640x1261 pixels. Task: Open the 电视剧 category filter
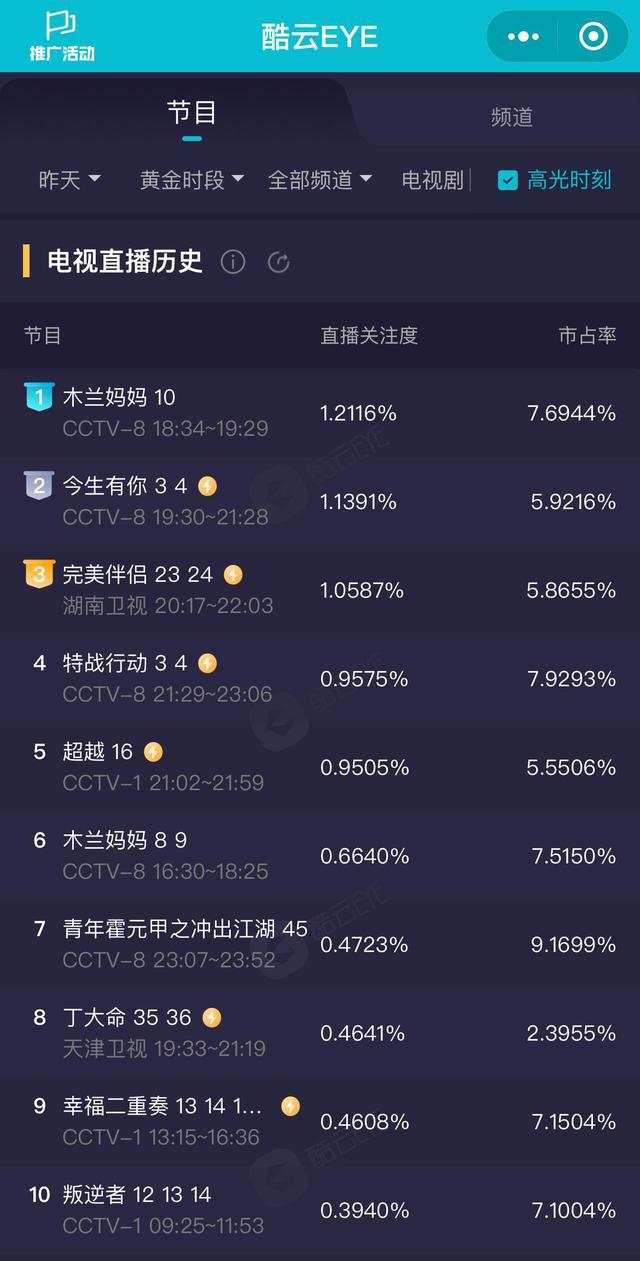(432, 180)
